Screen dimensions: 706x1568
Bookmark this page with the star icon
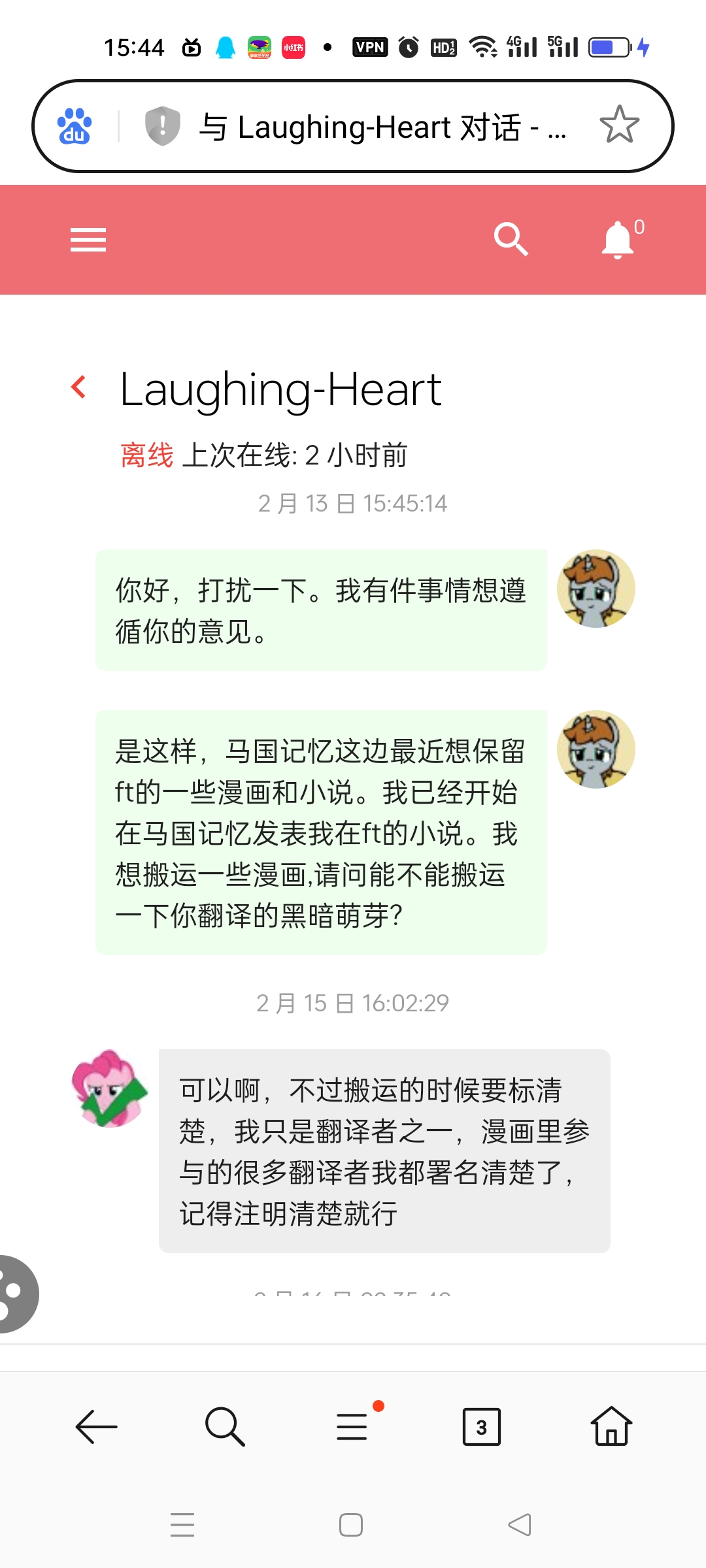620,123
